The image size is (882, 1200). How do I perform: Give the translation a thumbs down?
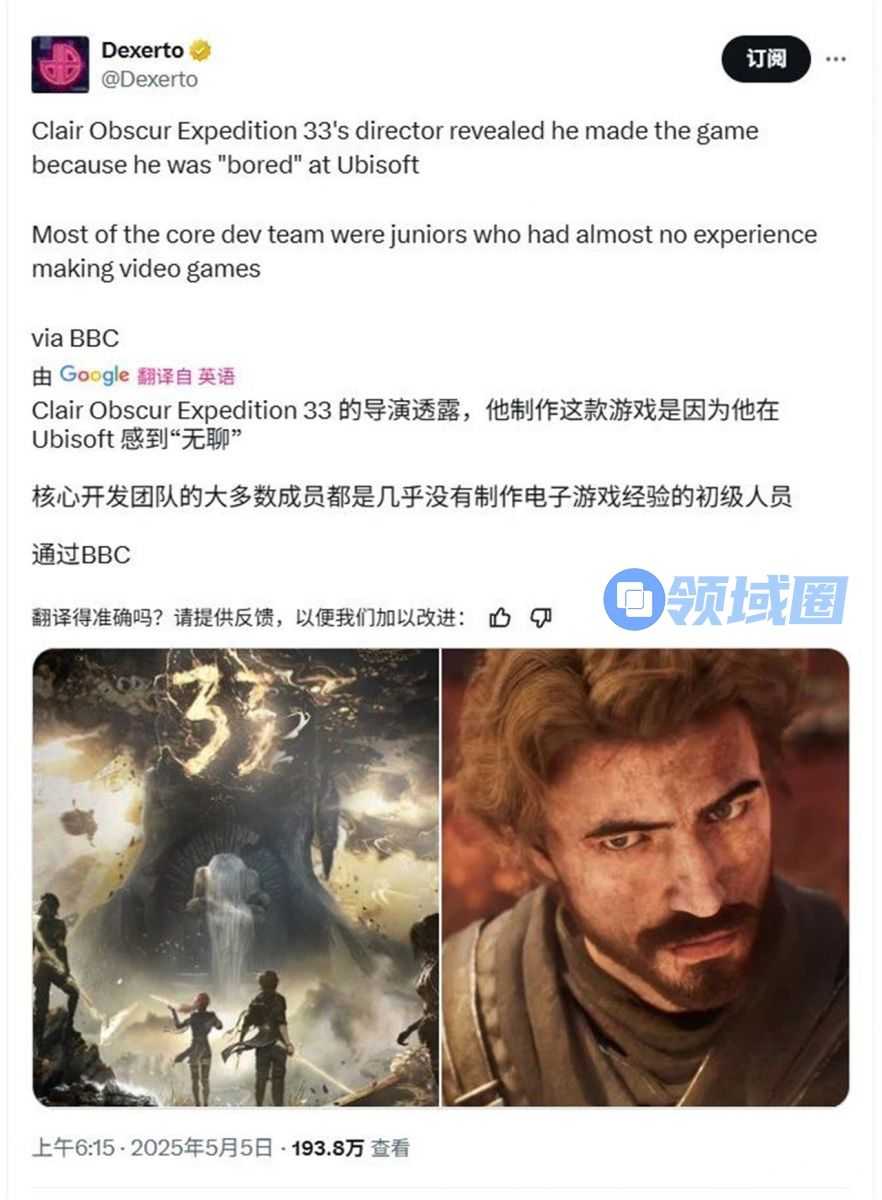(x=540, y=618)
